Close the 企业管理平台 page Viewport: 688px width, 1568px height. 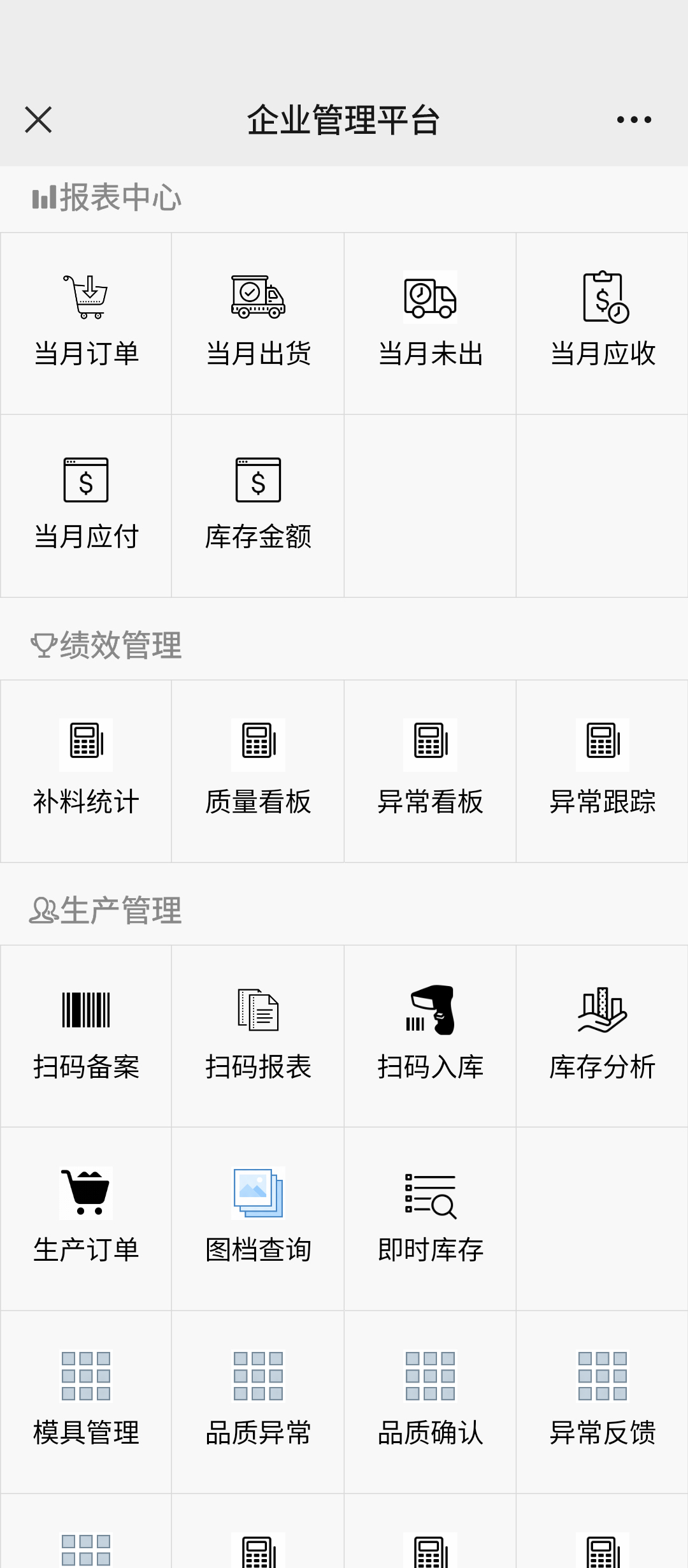38,120
